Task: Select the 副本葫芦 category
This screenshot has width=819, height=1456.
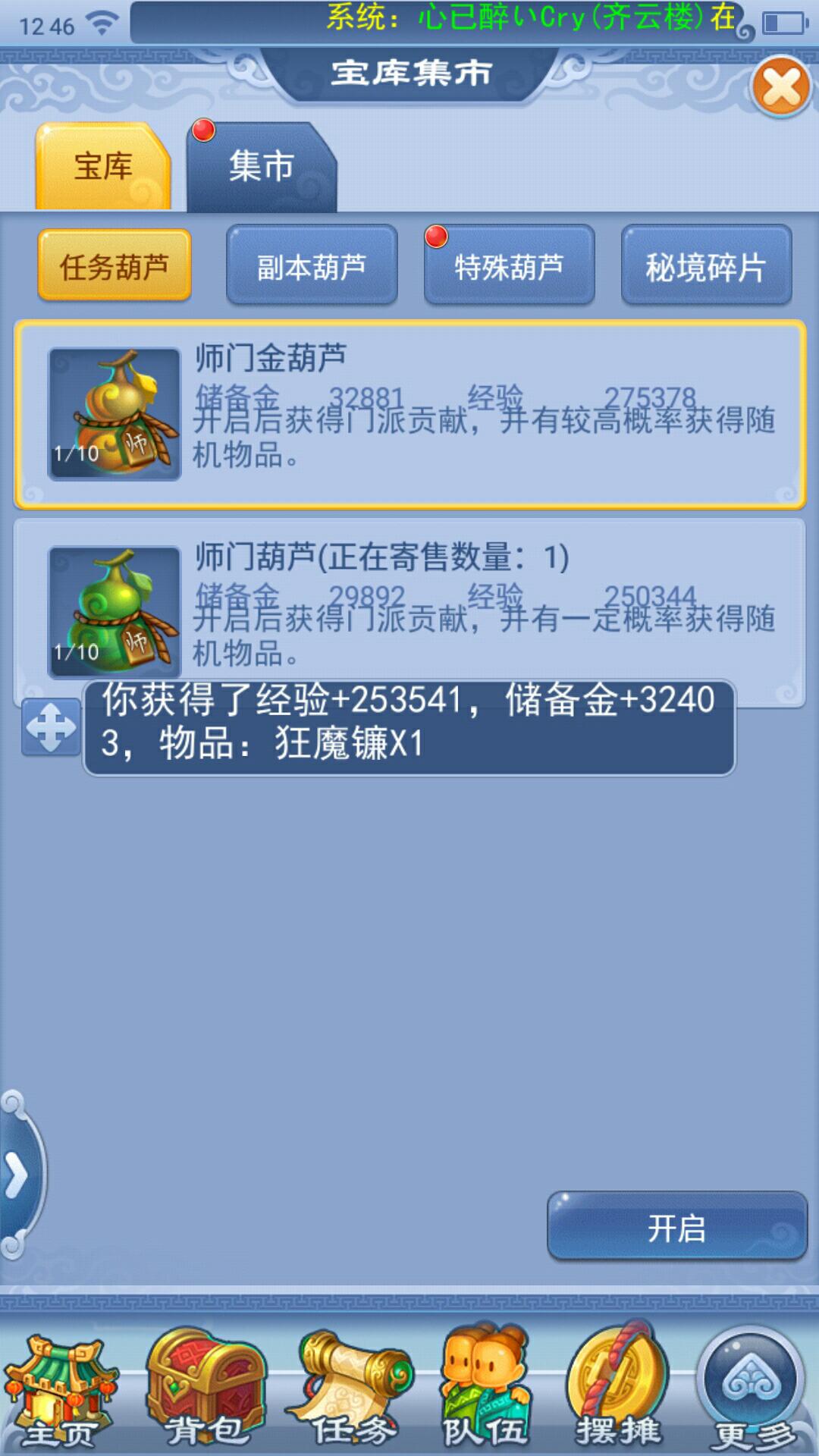Action: (312, 266)
